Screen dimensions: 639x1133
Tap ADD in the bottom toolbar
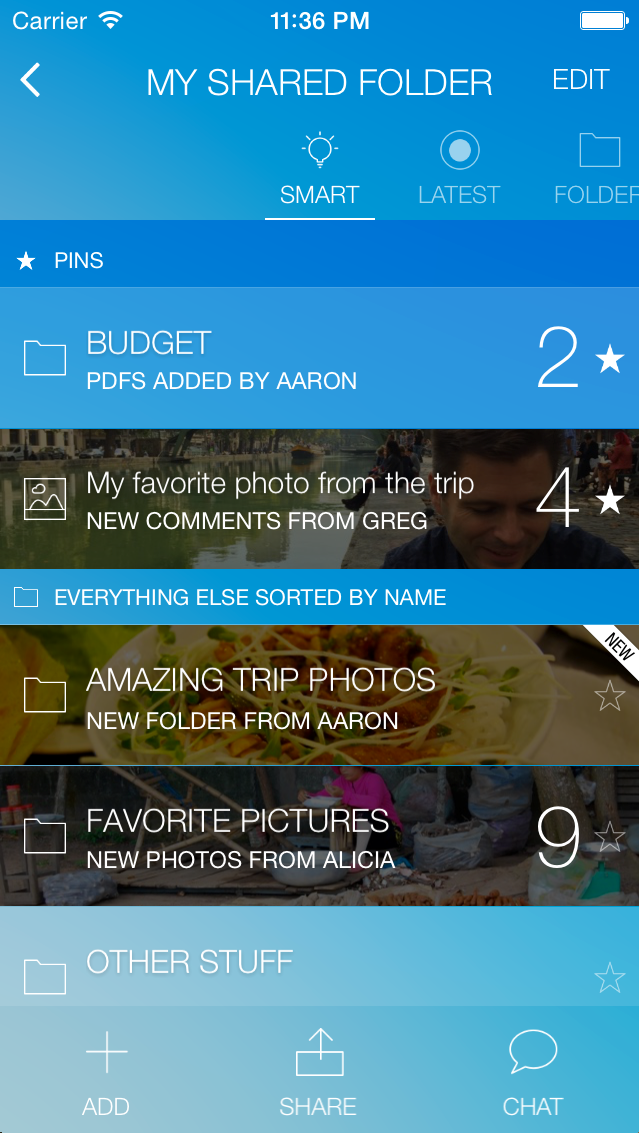tap(106, 1073)
